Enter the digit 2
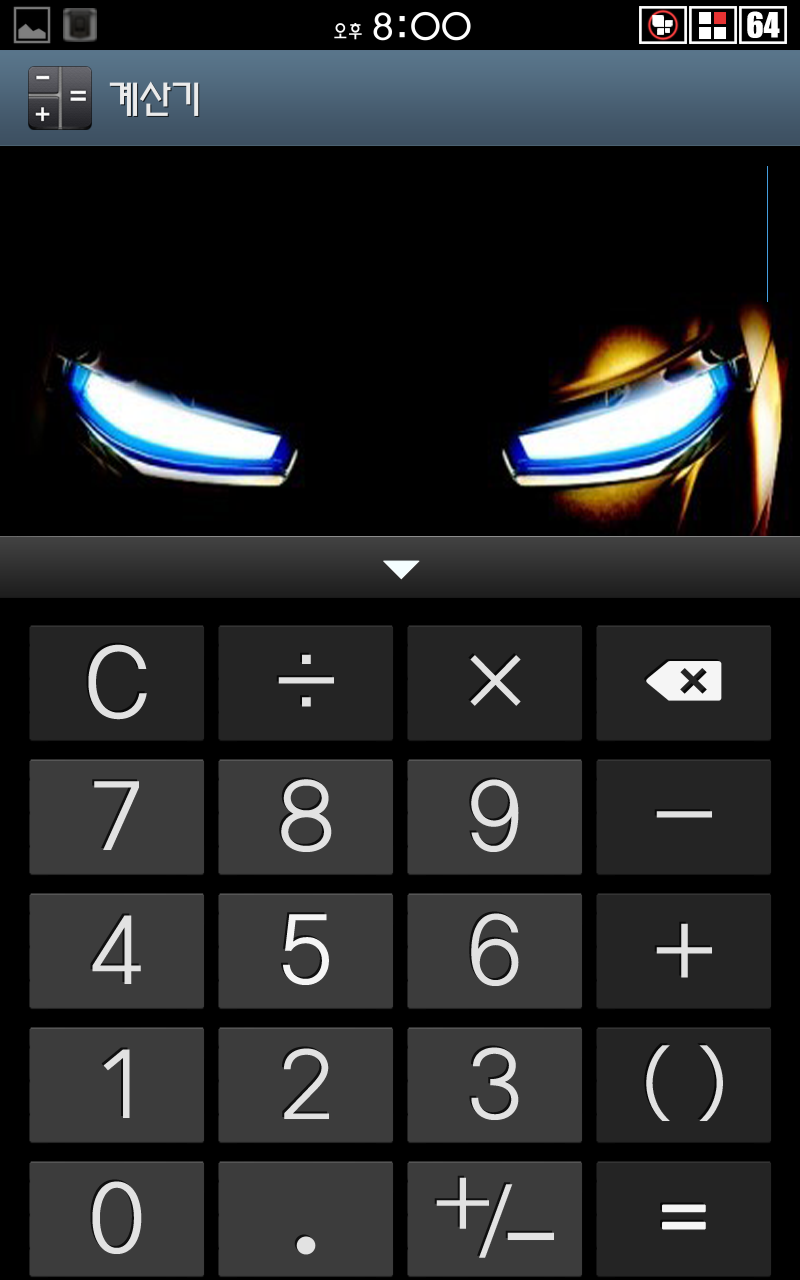Screen dimensions: 800x1280 click(305, 1085)
